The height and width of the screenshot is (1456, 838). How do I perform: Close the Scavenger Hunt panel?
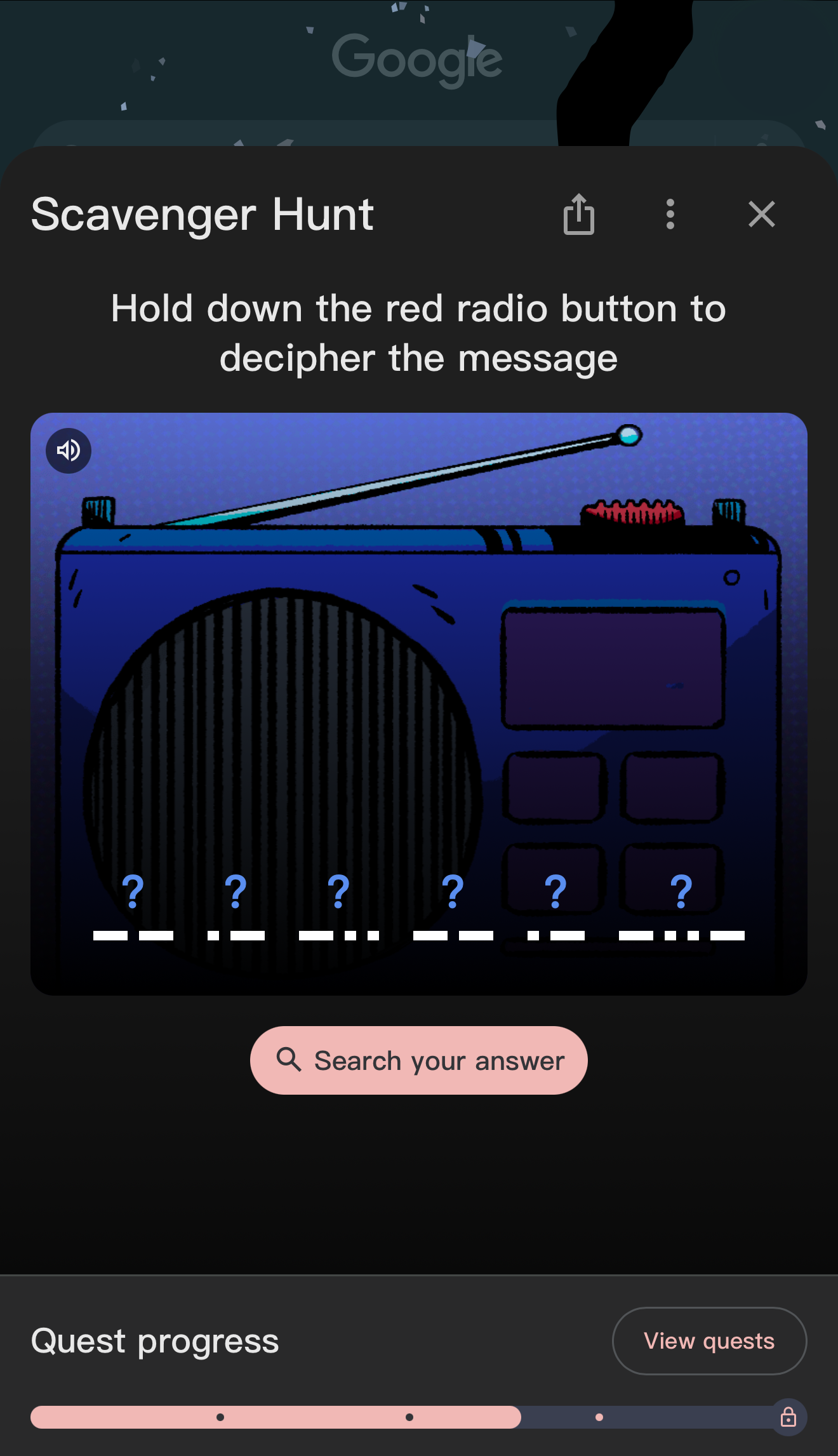(761, 215)
